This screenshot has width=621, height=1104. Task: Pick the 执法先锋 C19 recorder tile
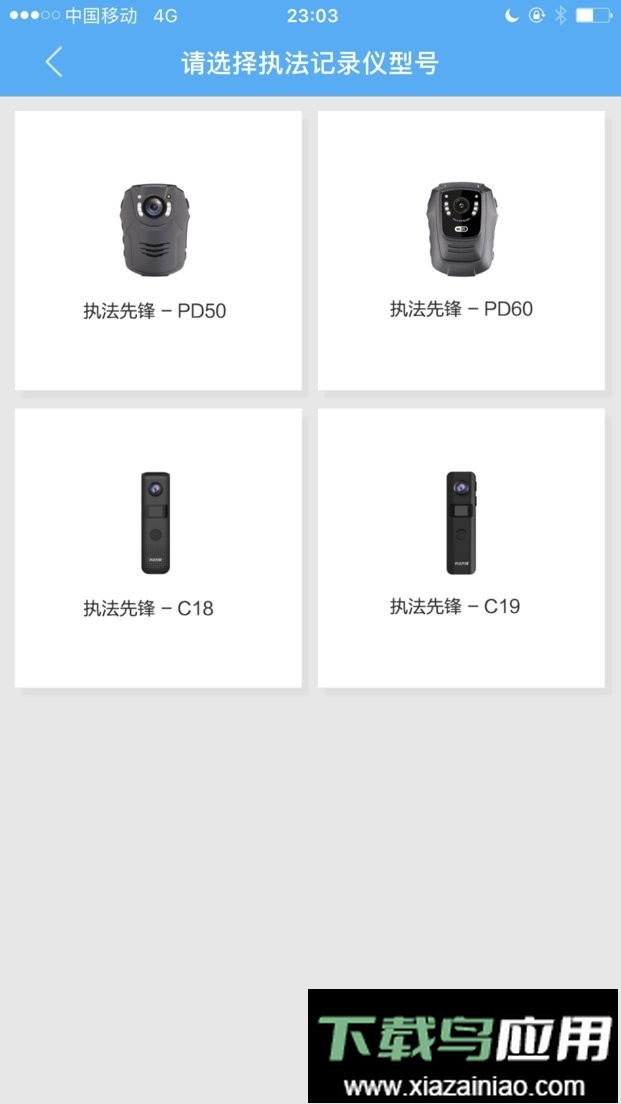pos(461,547)
